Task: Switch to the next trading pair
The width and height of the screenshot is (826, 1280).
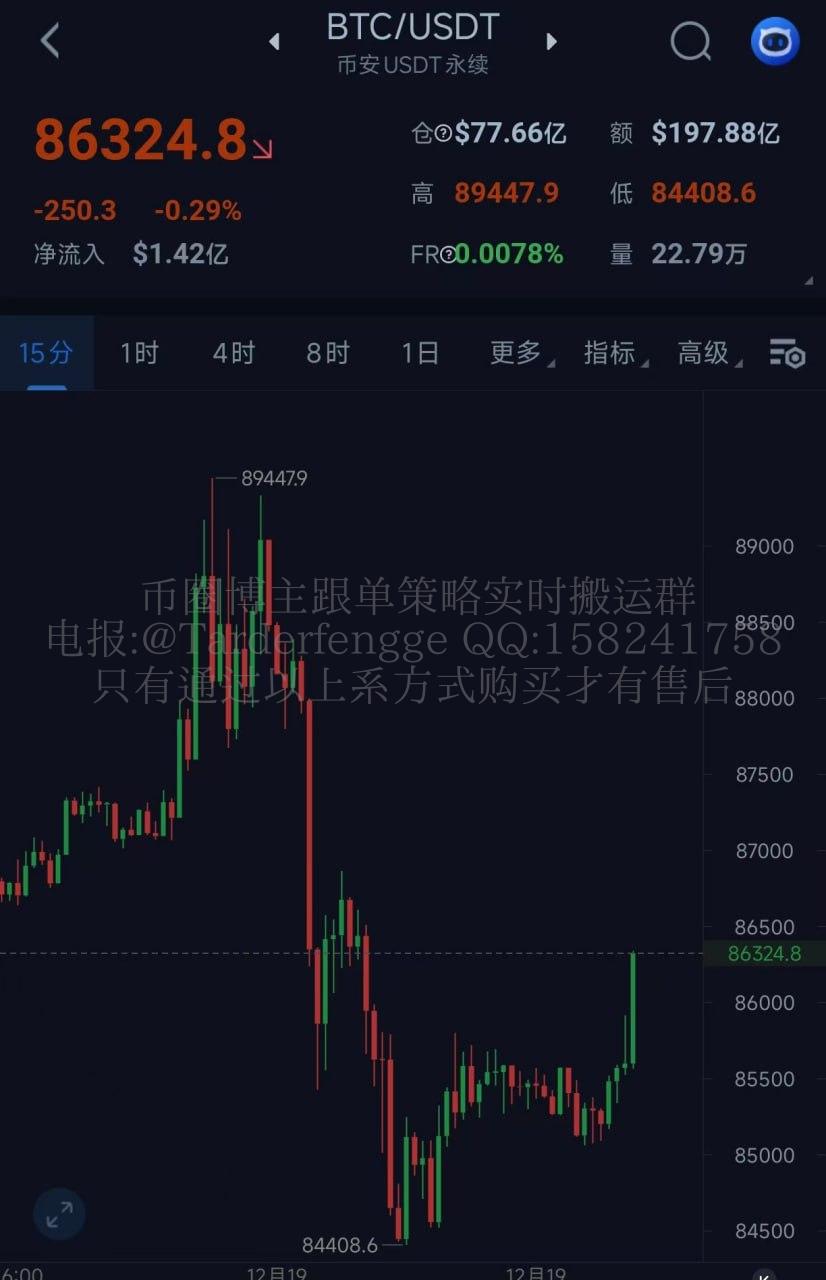Action: 551,42
